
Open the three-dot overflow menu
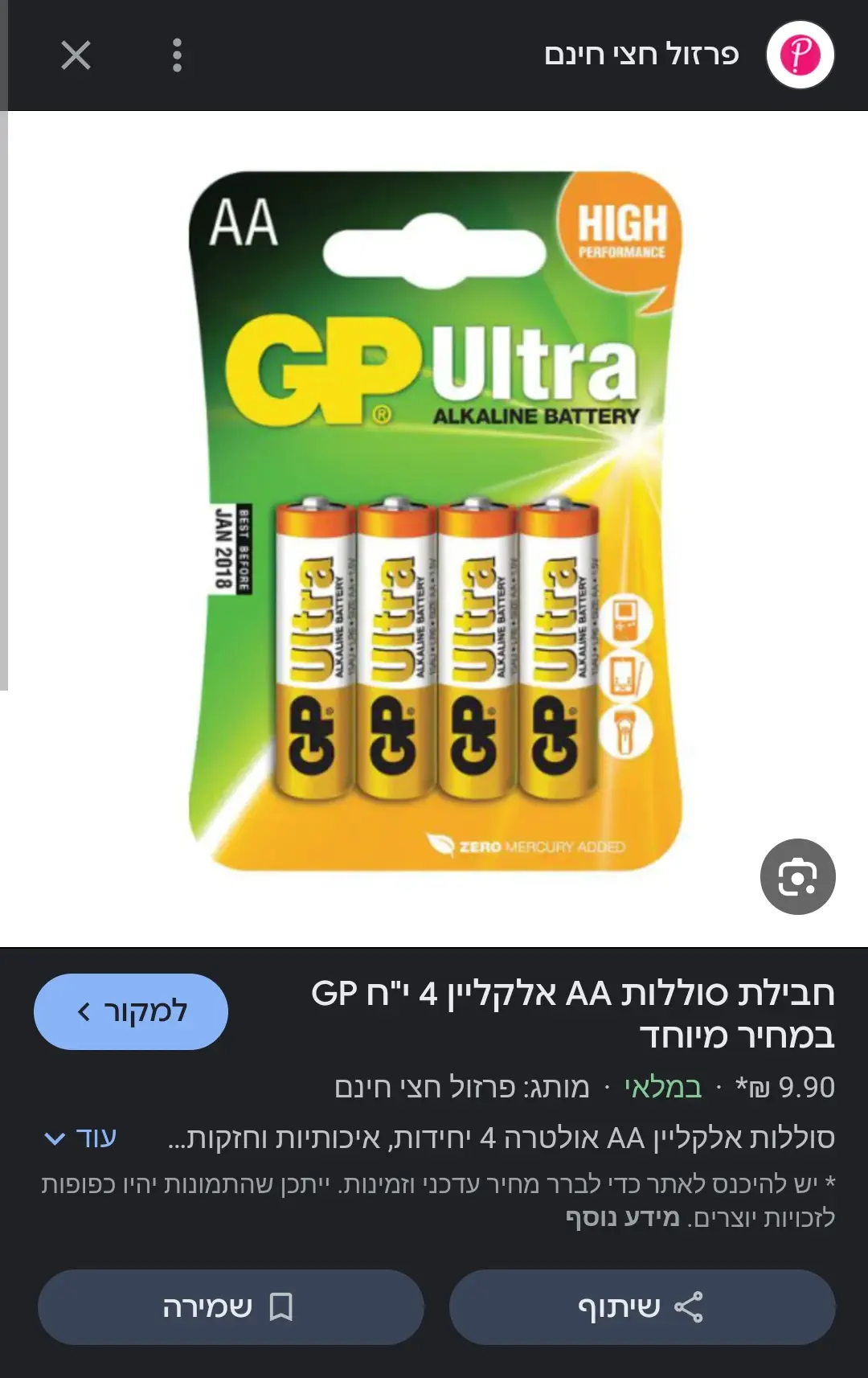(x=177, y=55)
